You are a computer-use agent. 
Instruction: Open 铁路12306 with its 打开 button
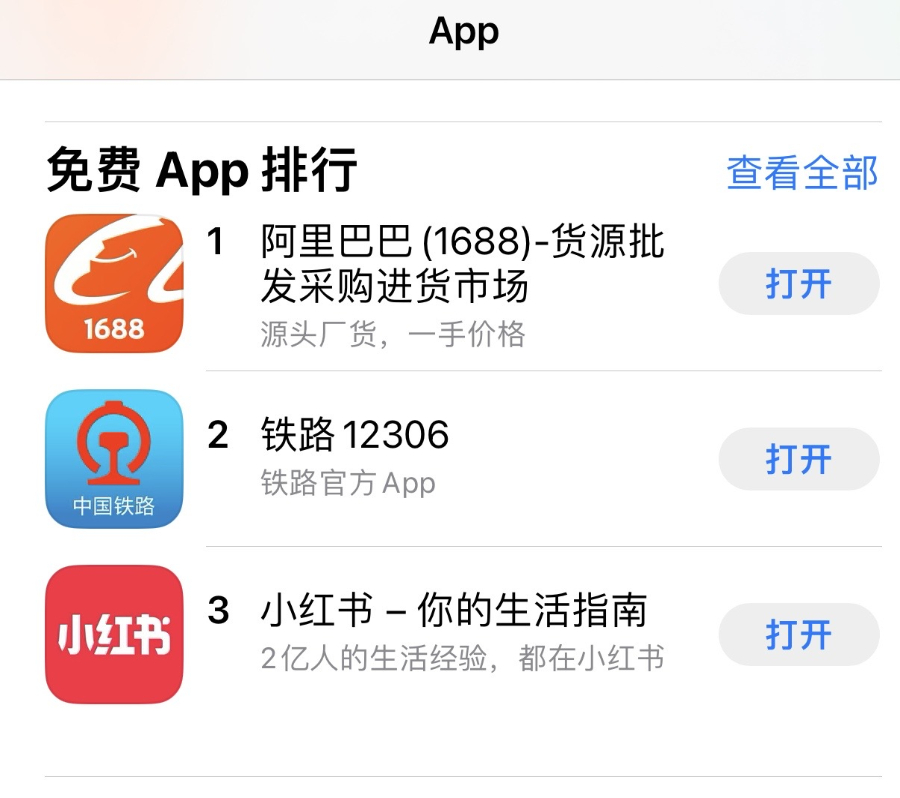pos(798,459)
